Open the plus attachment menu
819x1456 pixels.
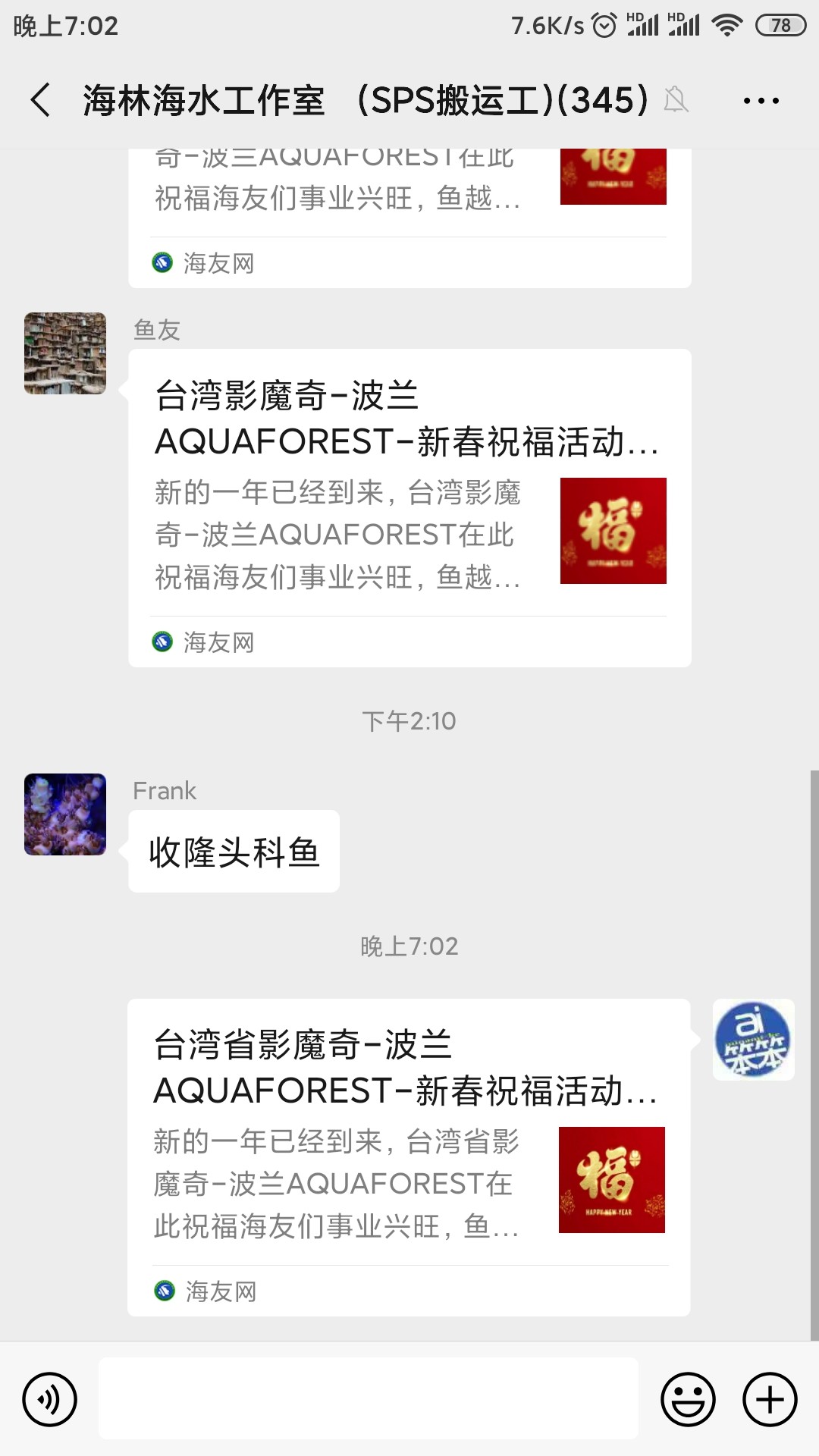point(770,1399)
